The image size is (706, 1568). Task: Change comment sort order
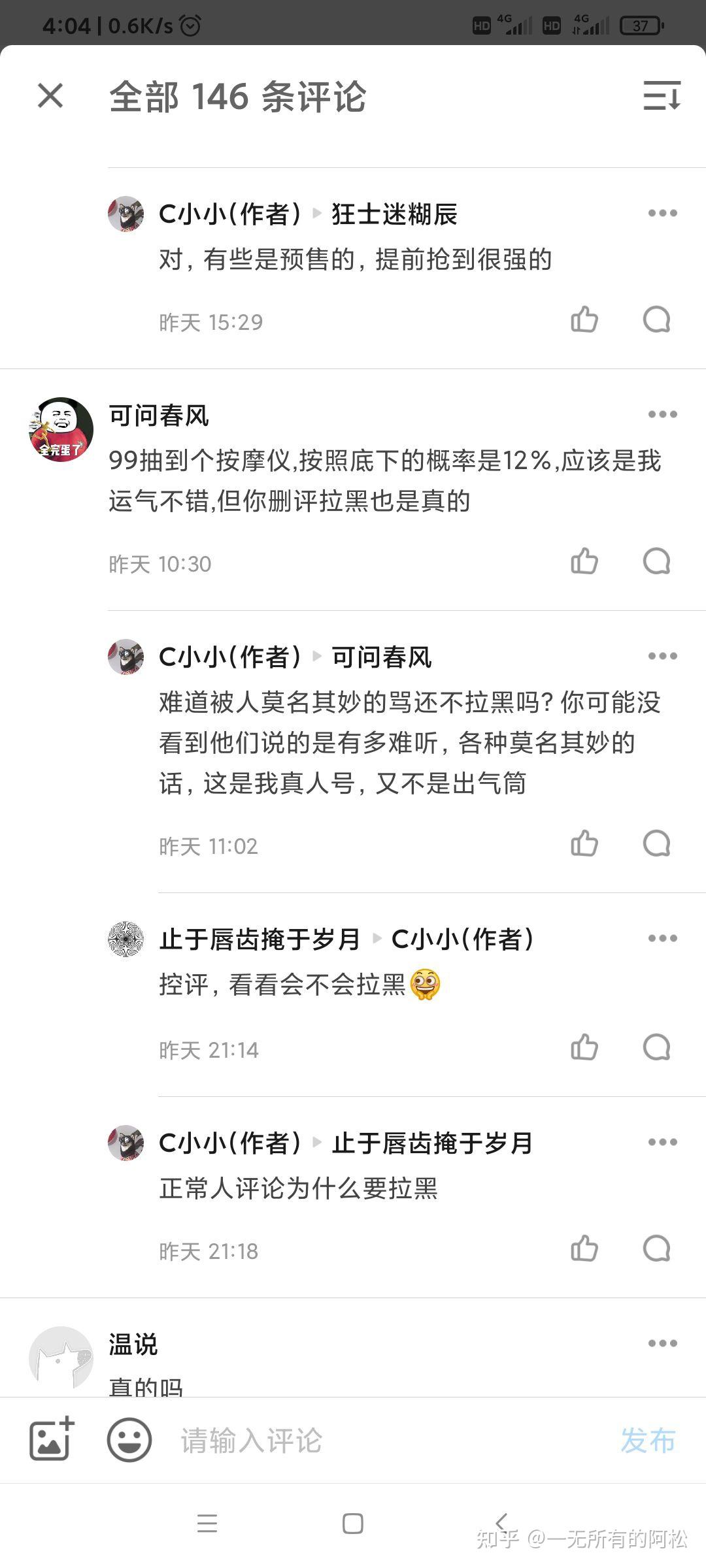pyautogui.click(x=662, y=96)
